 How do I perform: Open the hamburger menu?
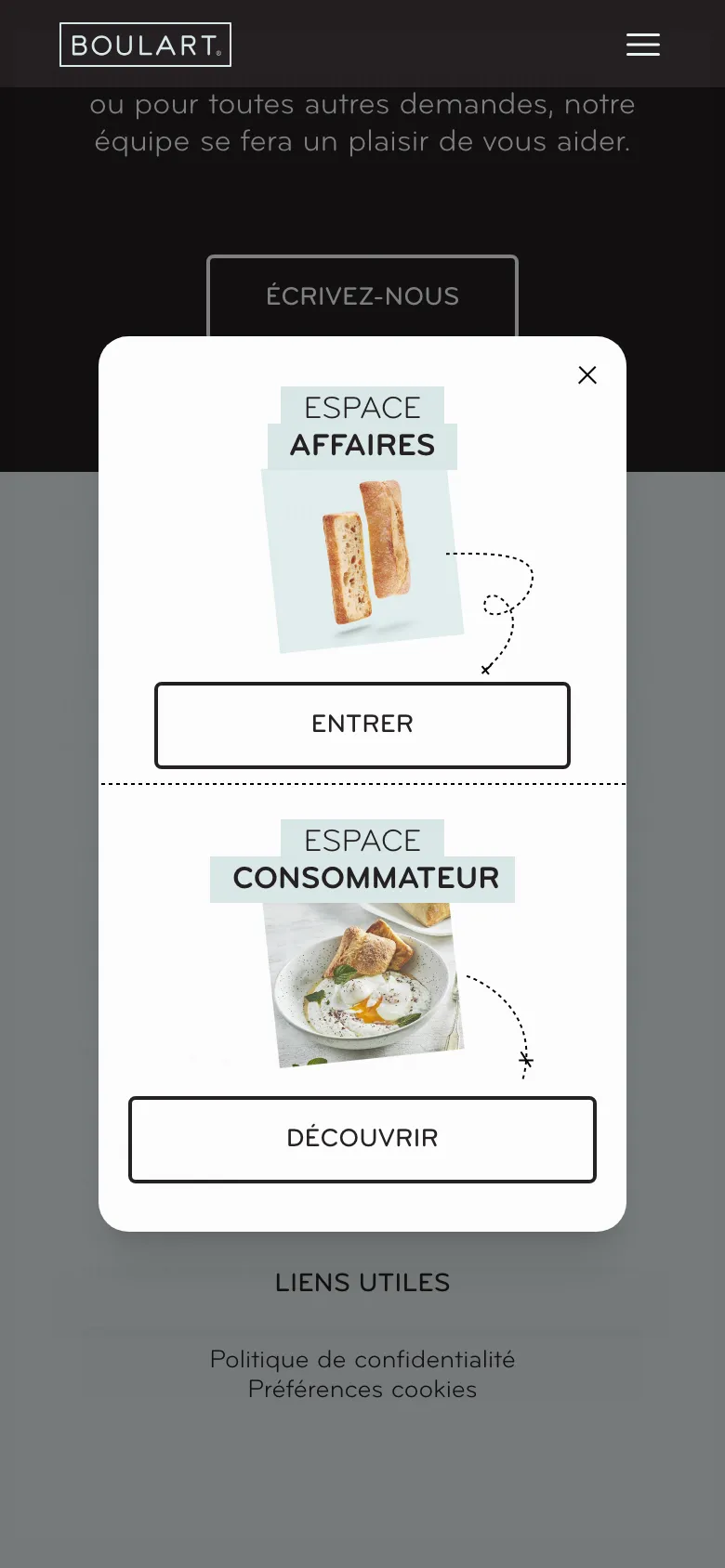click(643, 45)
